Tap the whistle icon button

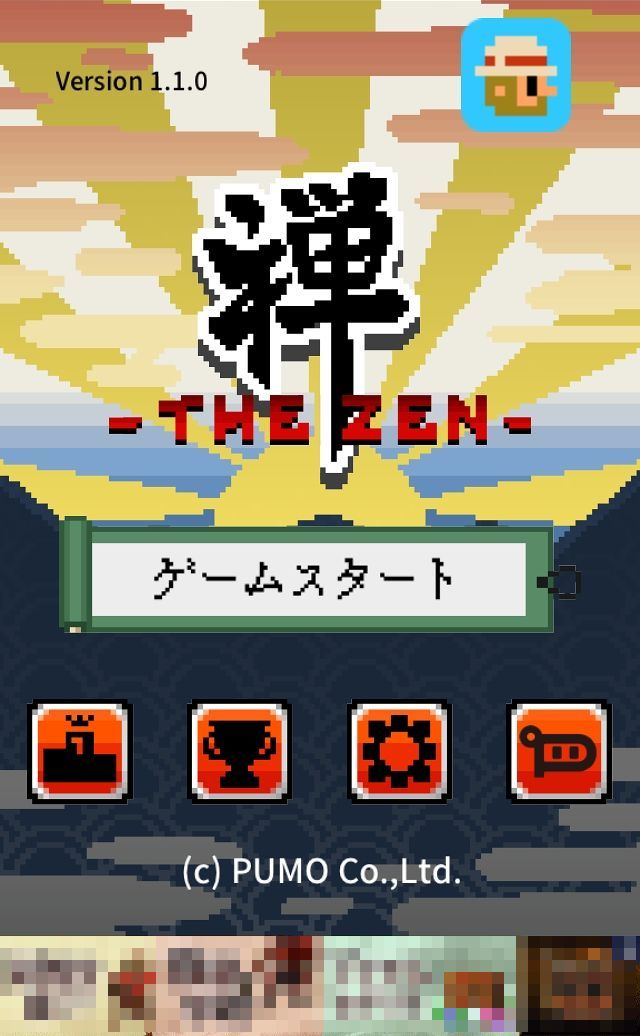point(559,751)
